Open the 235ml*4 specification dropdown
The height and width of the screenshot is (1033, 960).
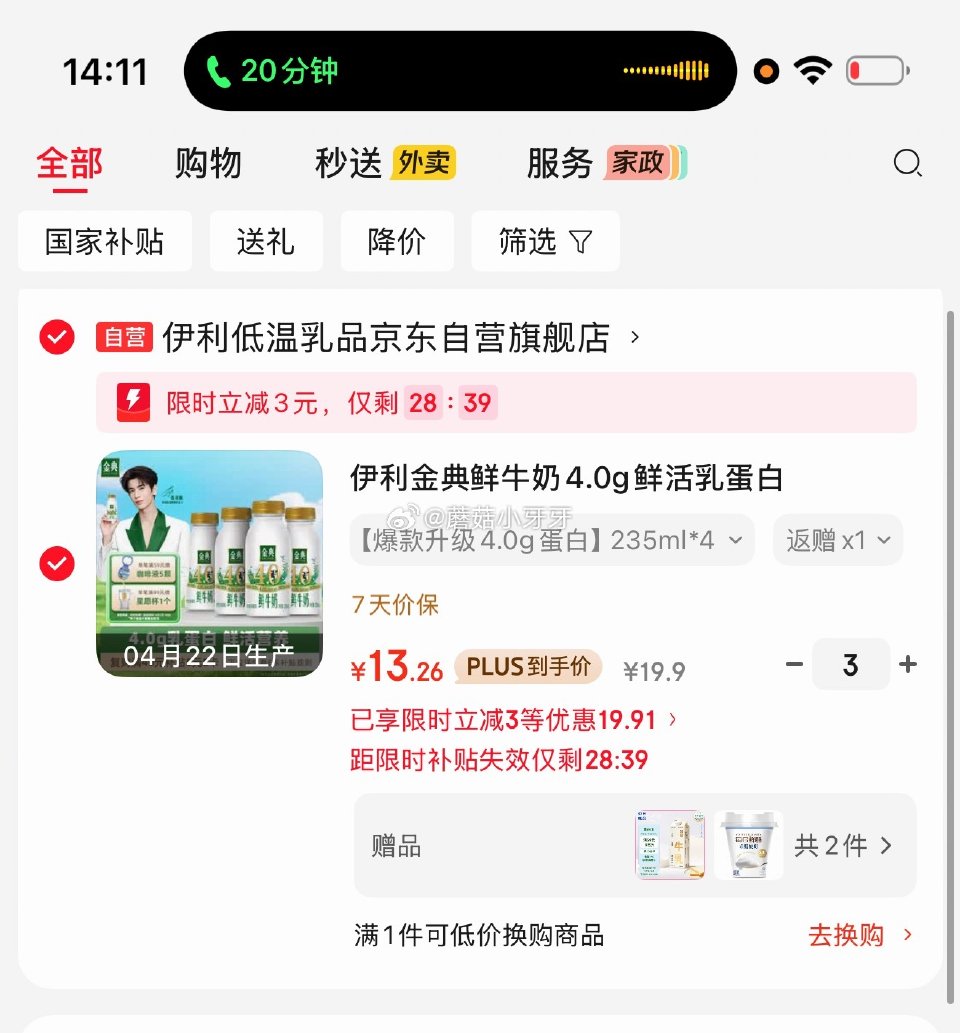(551, 540)
